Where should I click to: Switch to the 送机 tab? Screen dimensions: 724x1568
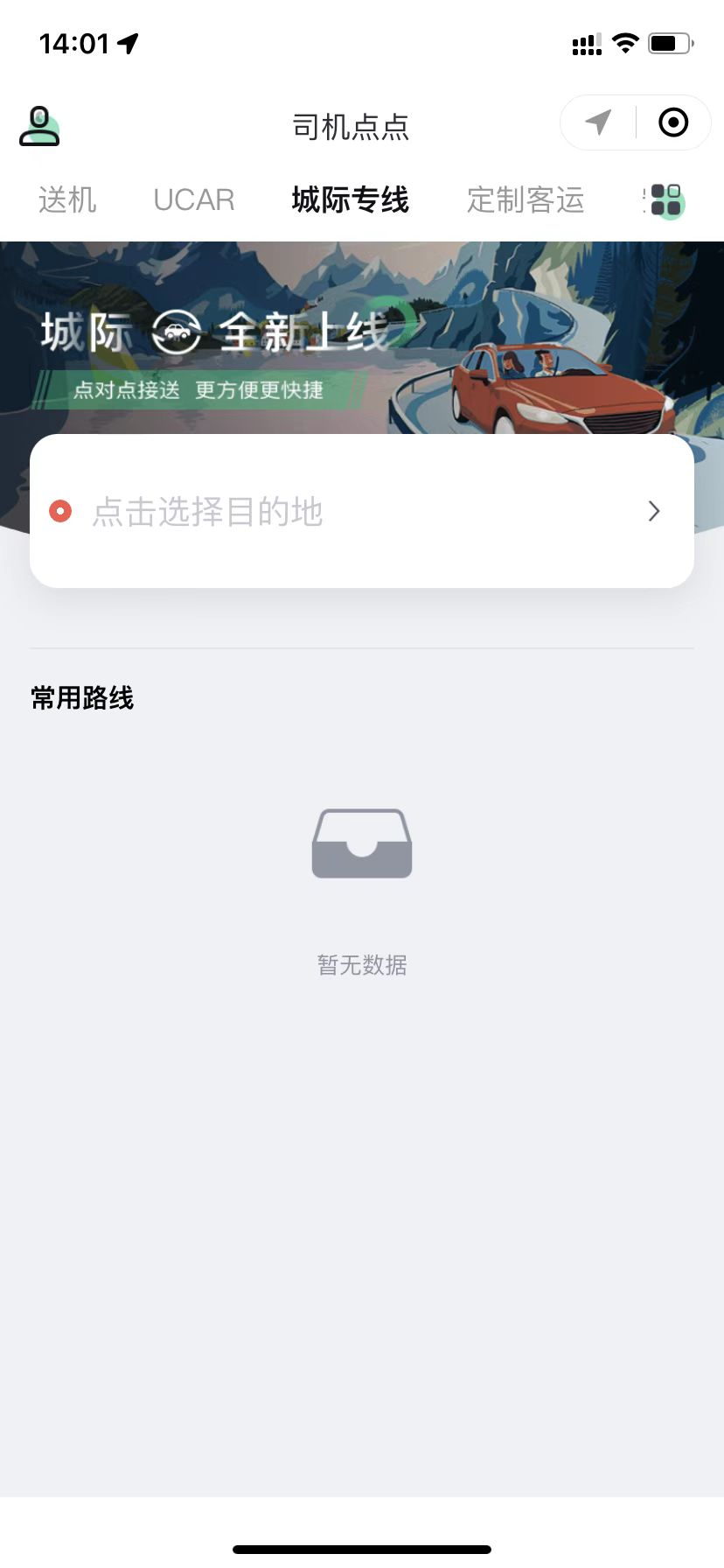coord(67,200)
